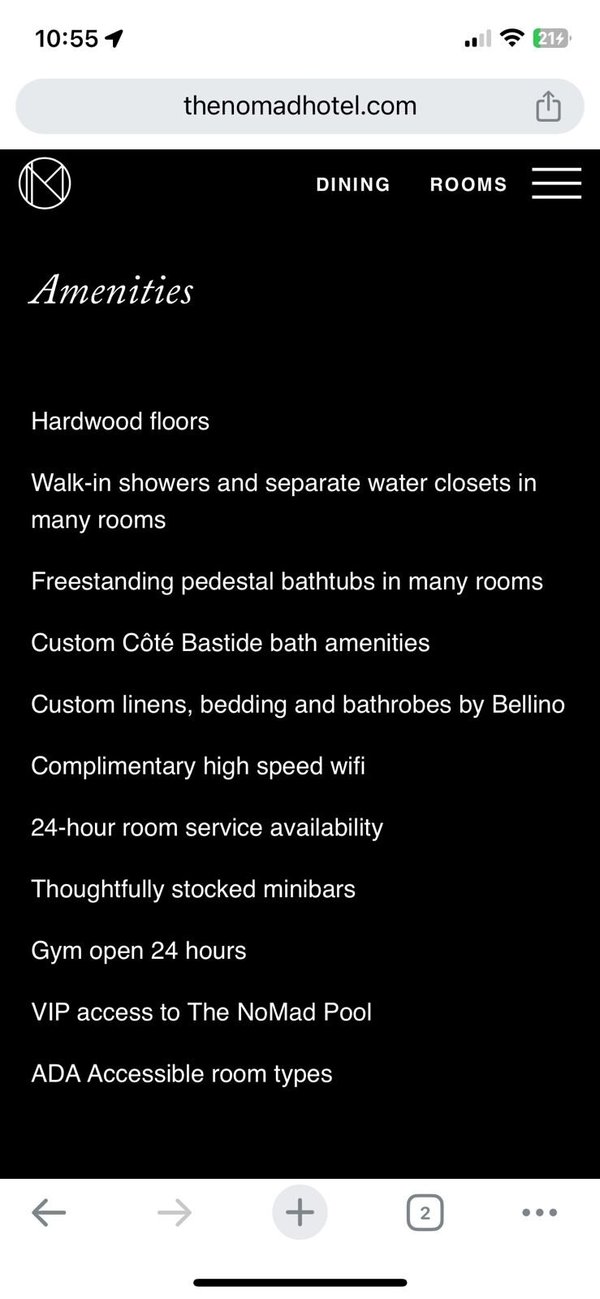The image size is (600, 1299).
Task: Open the Rooms section
Action: tap(468, 184)
